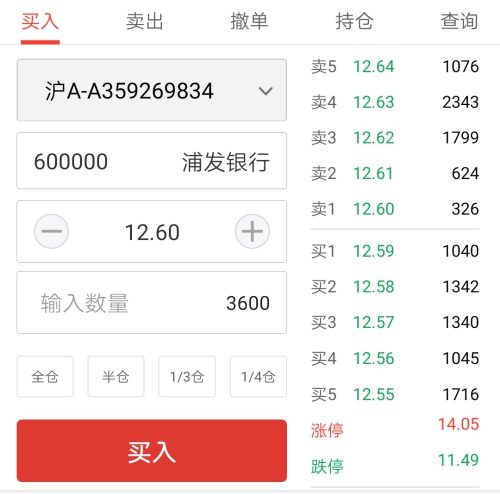Switch to the 卖出 tab
The height and width of the screenshot is (494, 500).
point(145,22)
